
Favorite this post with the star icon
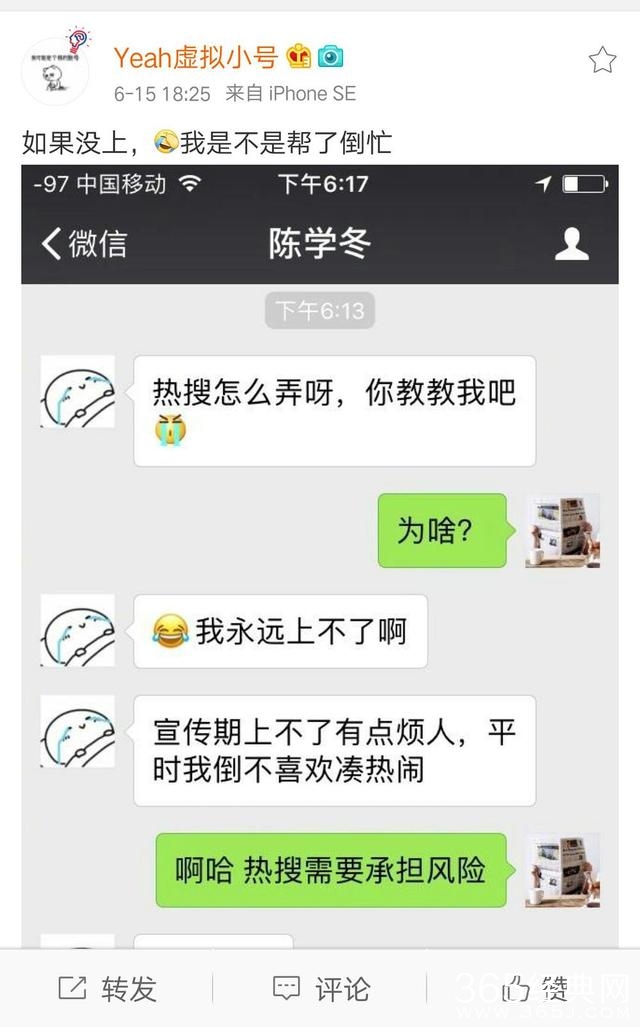pos(602,61)
